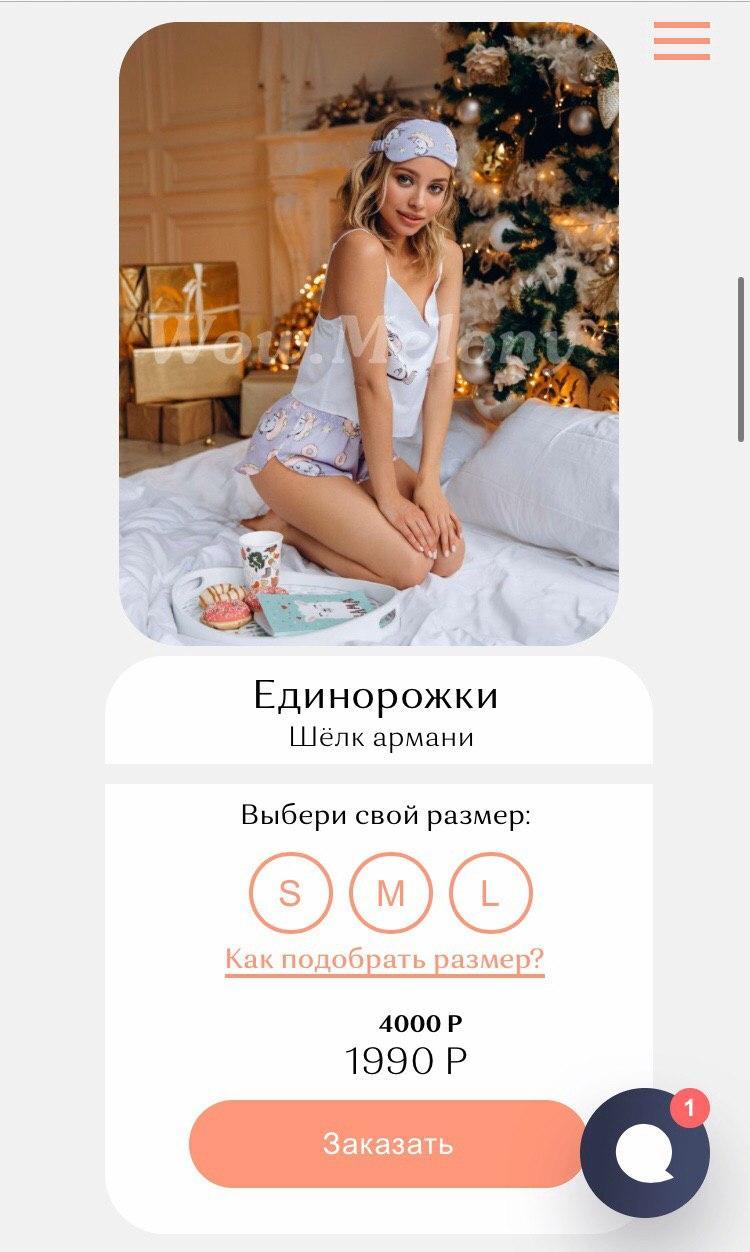This screenshot has height=1252, width=750.
Task: Open the Единорожки product photo
Action: (368, 334)
